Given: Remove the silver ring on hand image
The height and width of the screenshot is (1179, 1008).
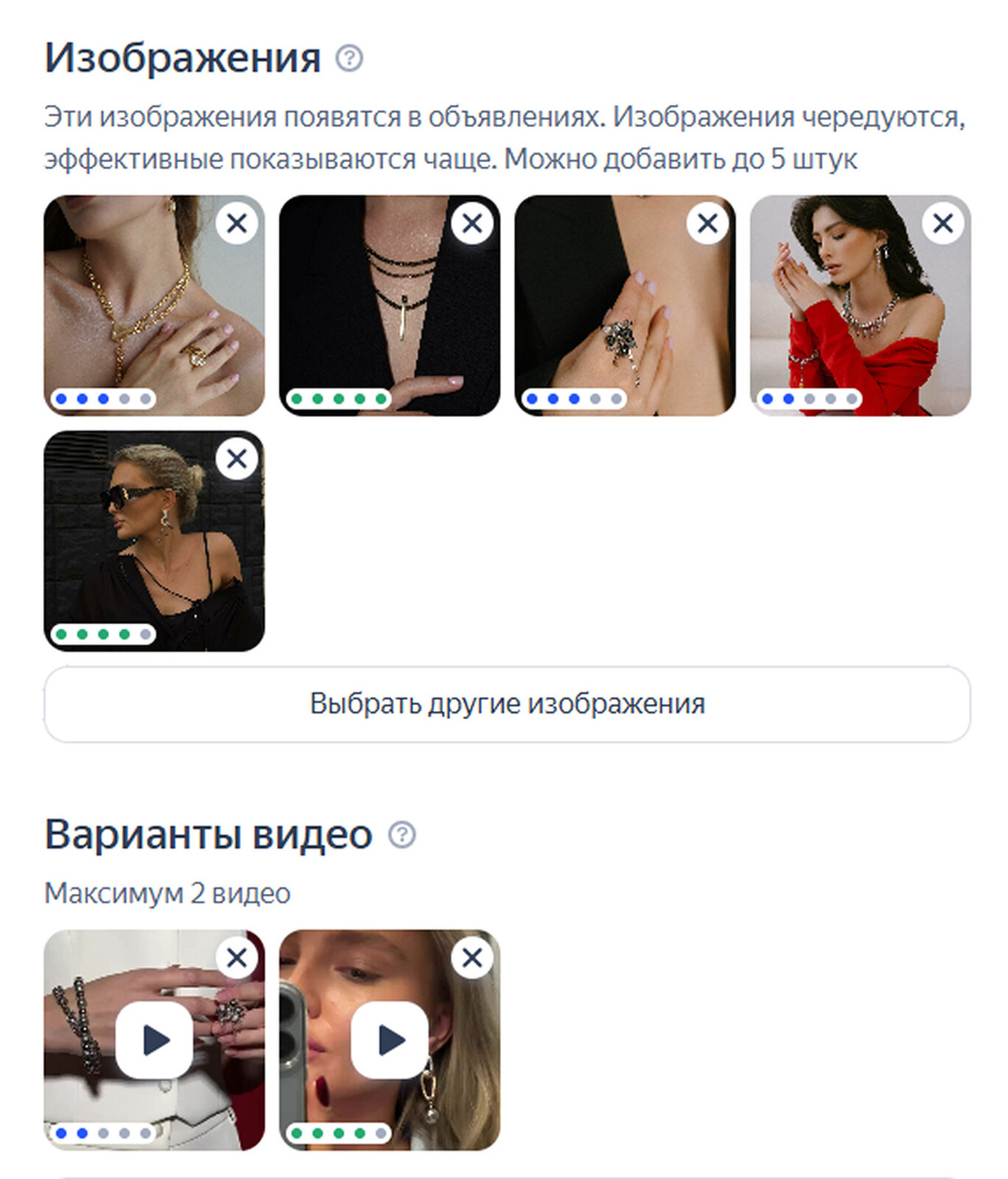Looking at the screenshot, I should coord(706,224).
